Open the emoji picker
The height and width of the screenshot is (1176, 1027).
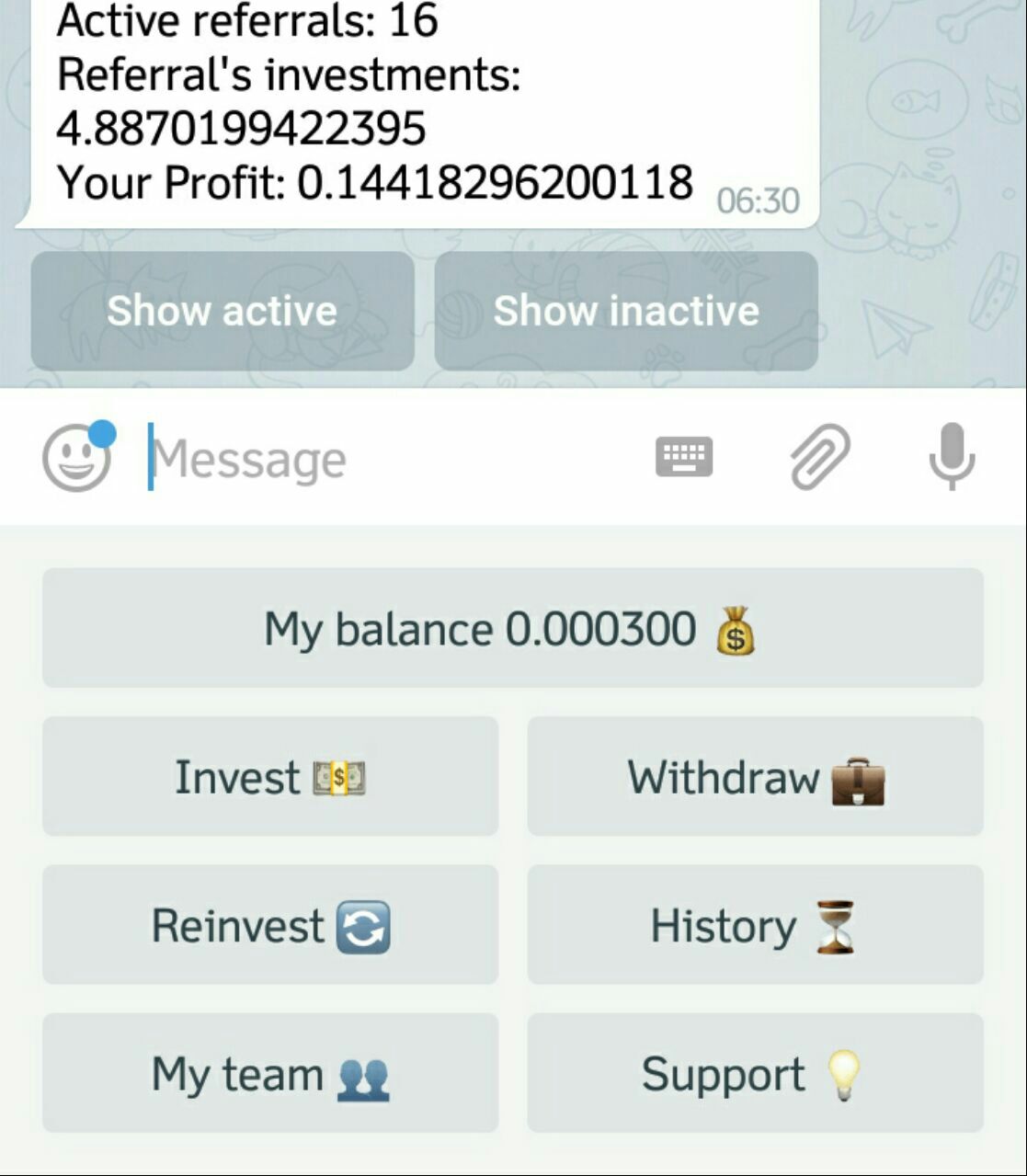pyautogui.click(x=77, y=458)
